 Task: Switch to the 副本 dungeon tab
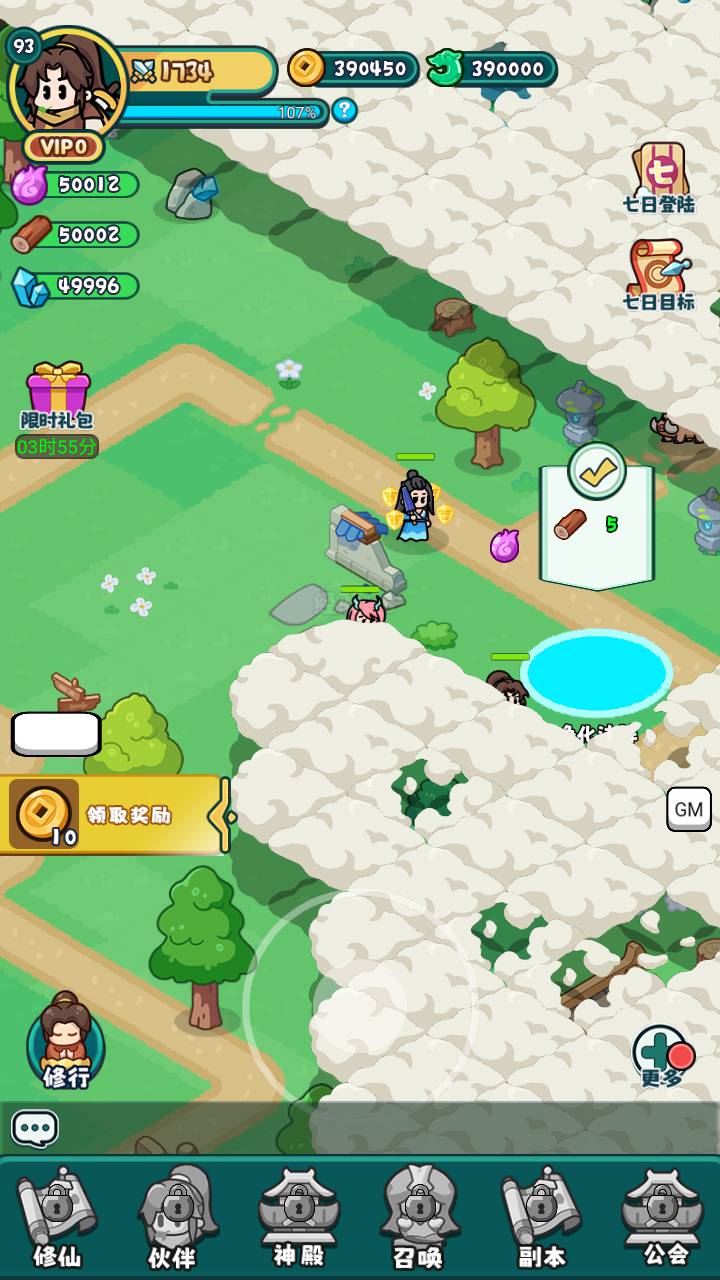541,1218
